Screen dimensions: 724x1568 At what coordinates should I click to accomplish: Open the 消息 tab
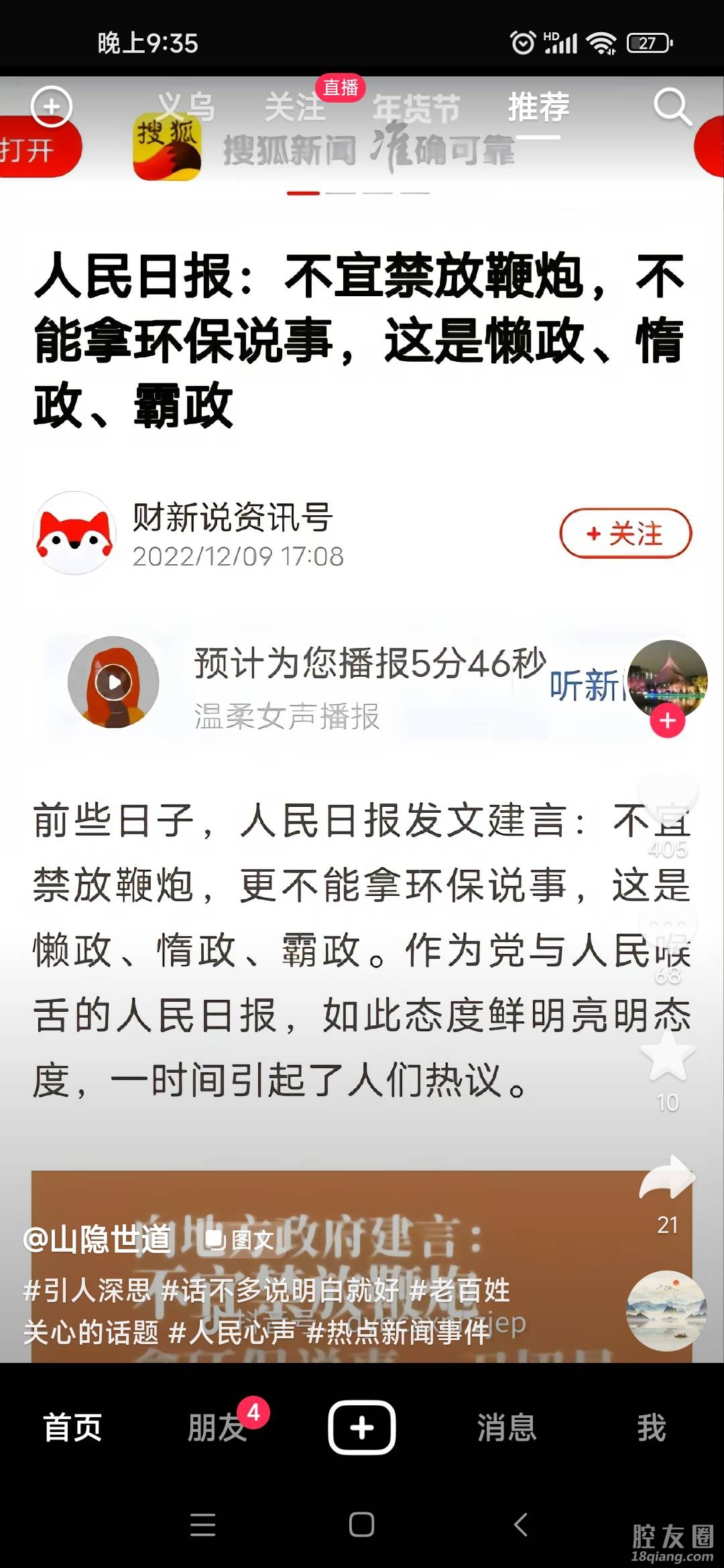coord(507,1427)
